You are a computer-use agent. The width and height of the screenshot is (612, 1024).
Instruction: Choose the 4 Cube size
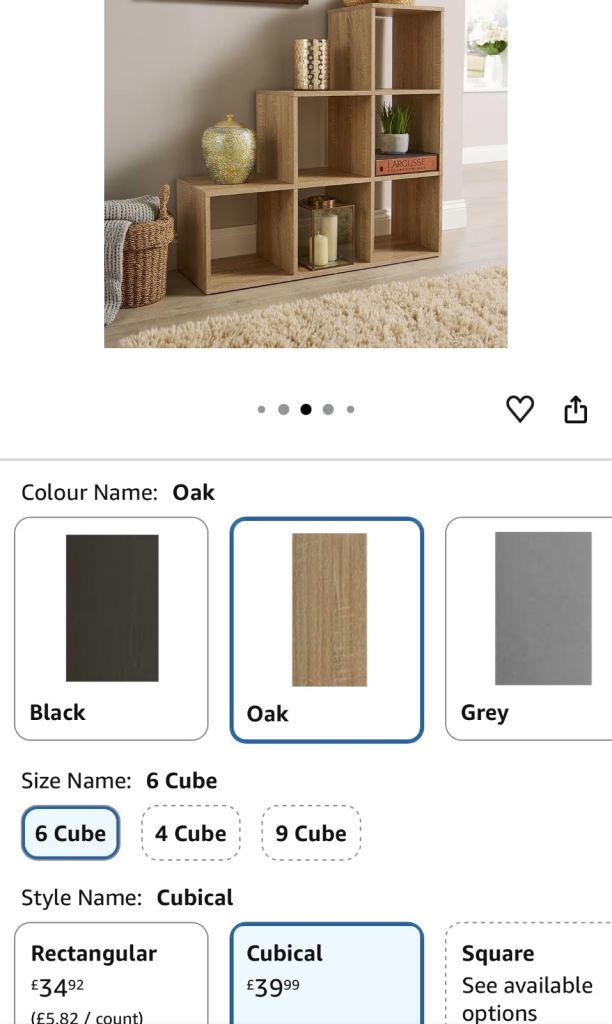click(191, 833)
